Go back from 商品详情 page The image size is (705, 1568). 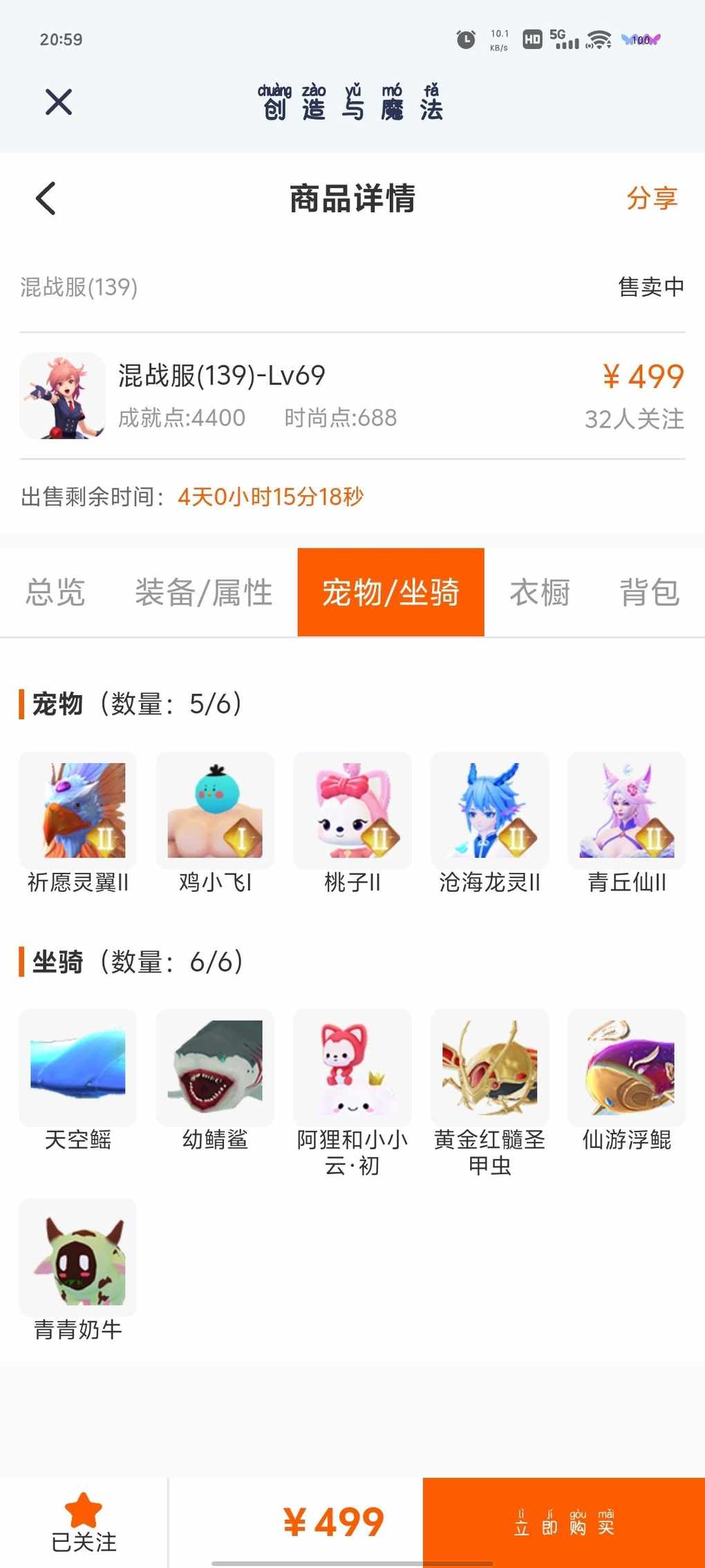tap(46, 199)
